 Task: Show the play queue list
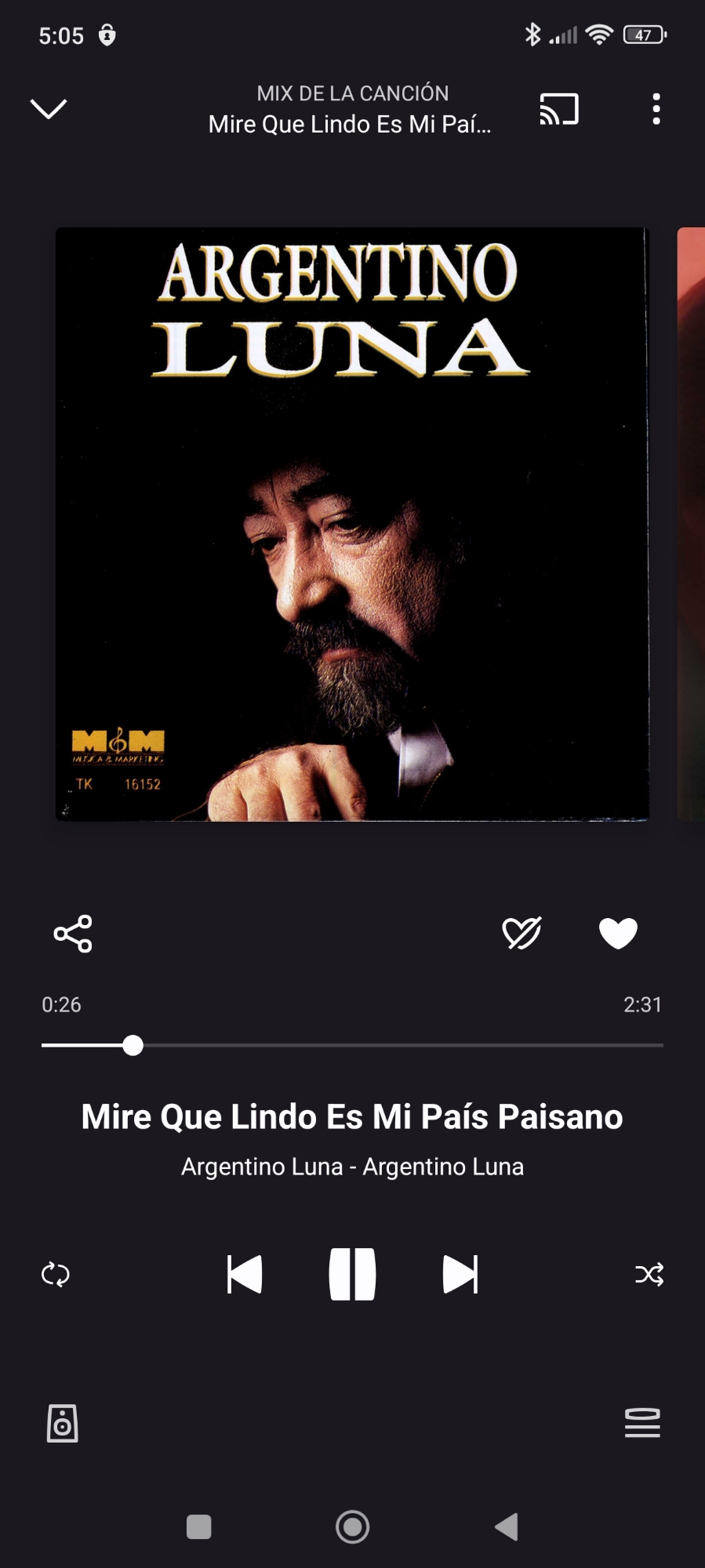[642, 1423]
